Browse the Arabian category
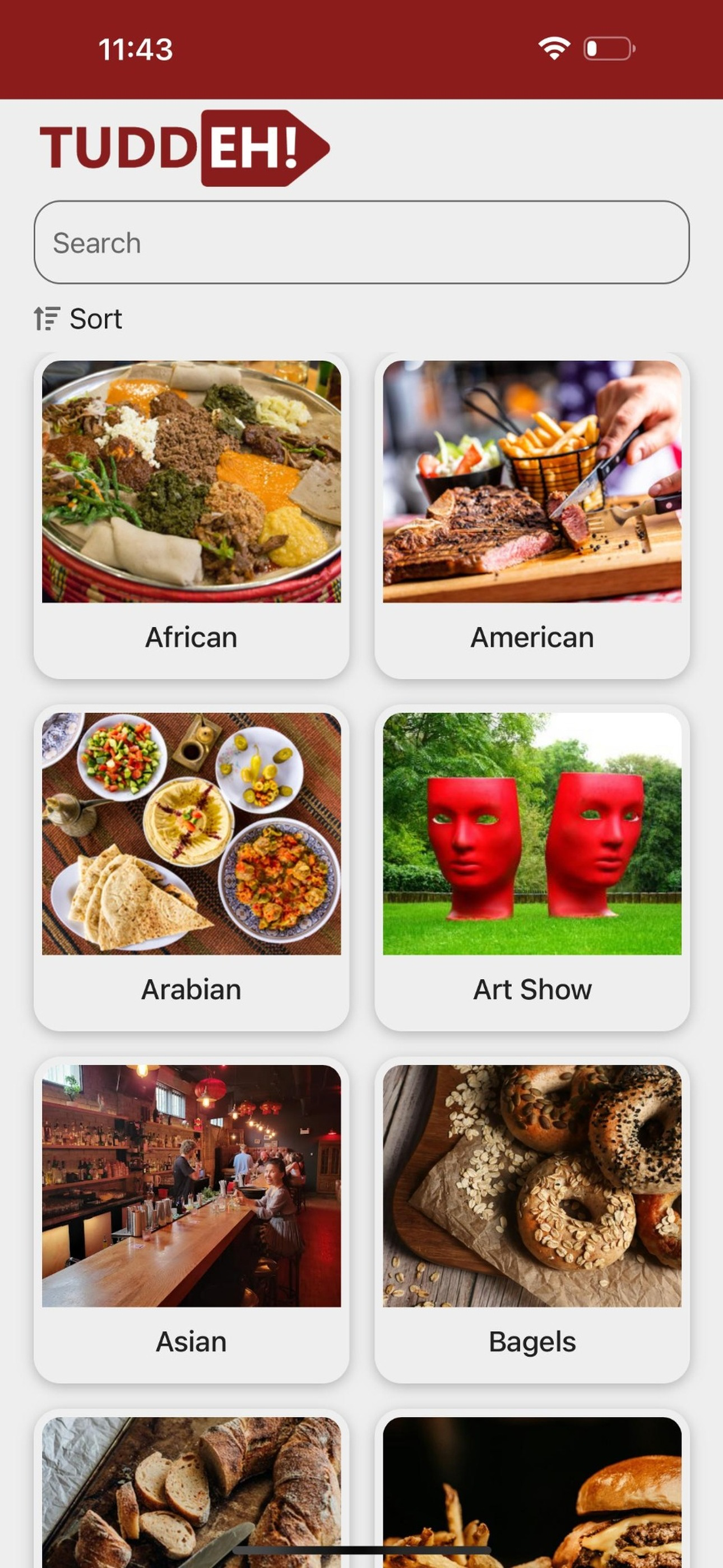 [191, 868]
